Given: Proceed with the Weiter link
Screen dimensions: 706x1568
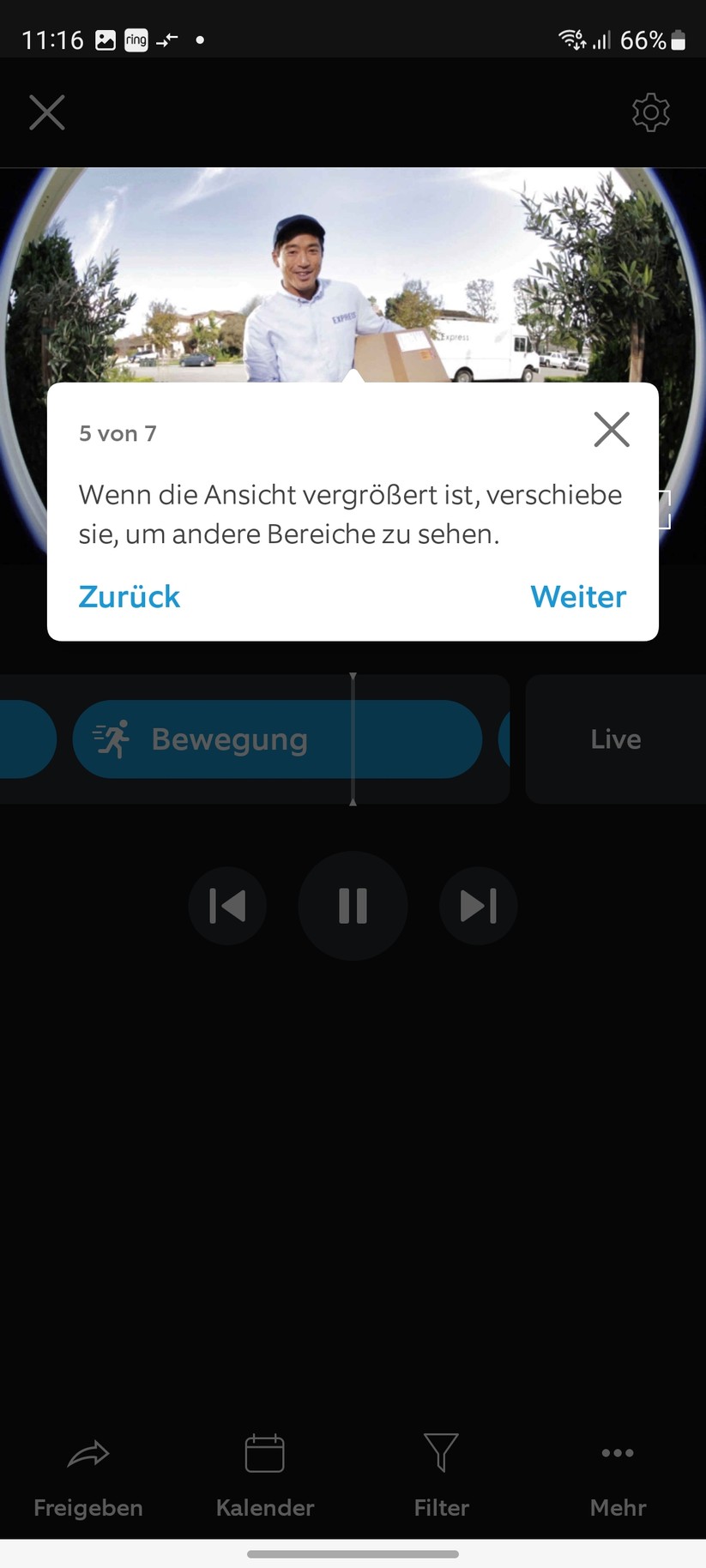Looking at the screenshot, I should point(578,596).
